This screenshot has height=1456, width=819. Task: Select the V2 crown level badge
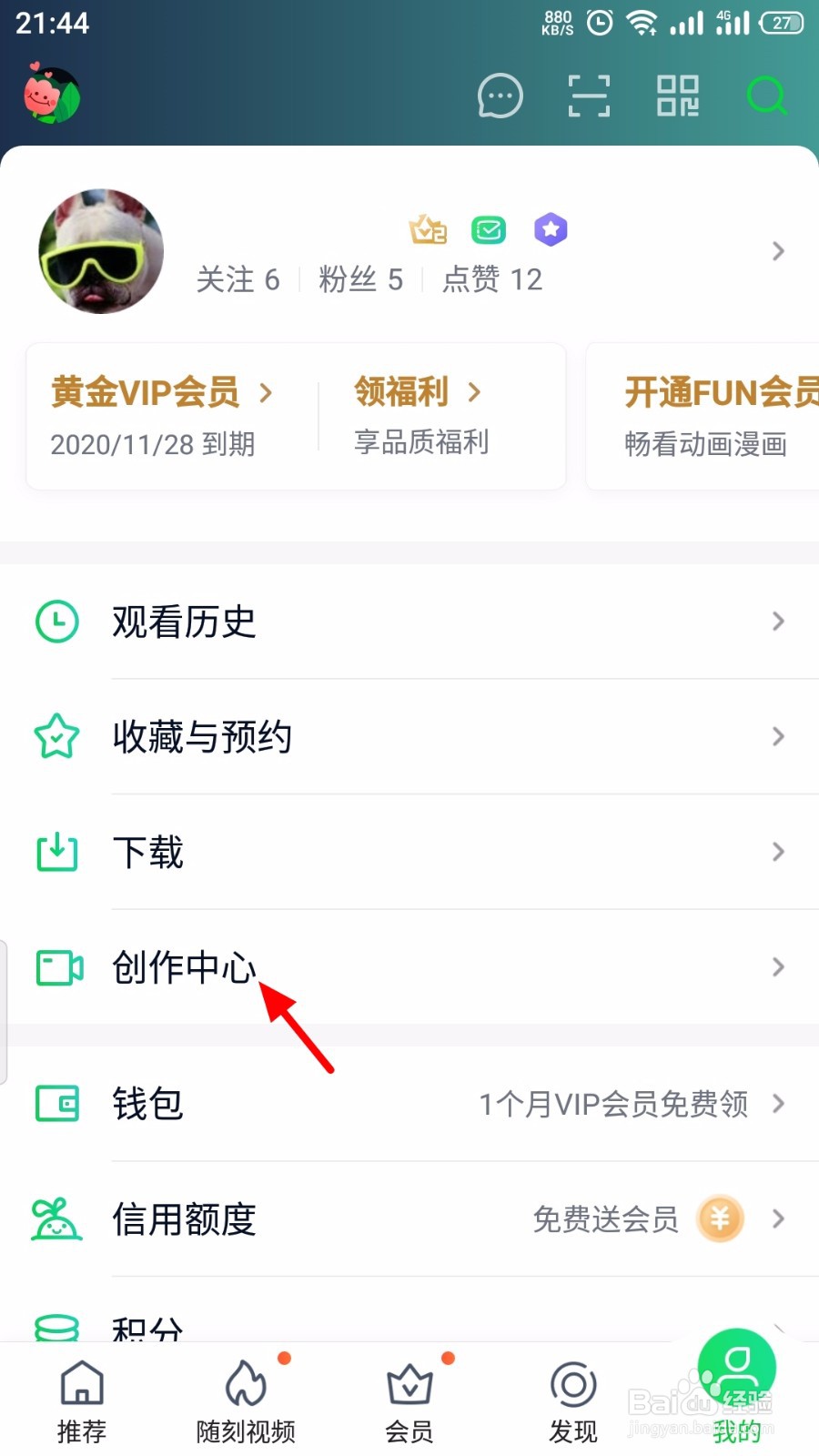[428, 230]
